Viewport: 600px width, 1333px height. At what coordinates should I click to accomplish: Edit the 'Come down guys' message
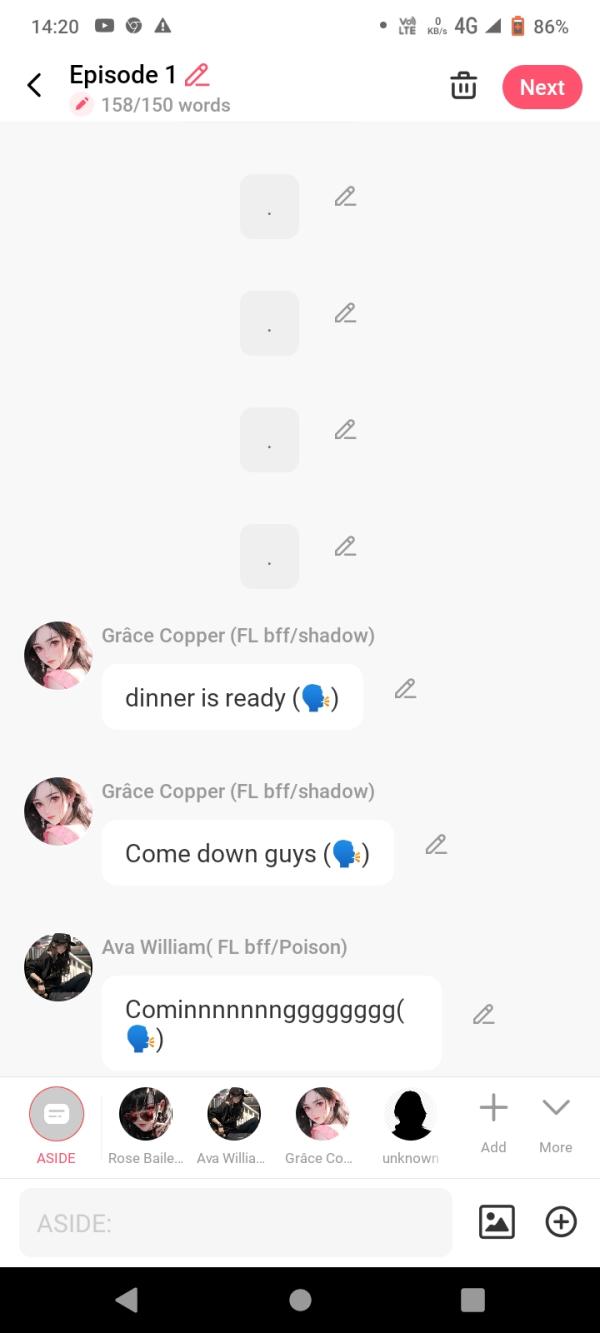coord(436,845)
